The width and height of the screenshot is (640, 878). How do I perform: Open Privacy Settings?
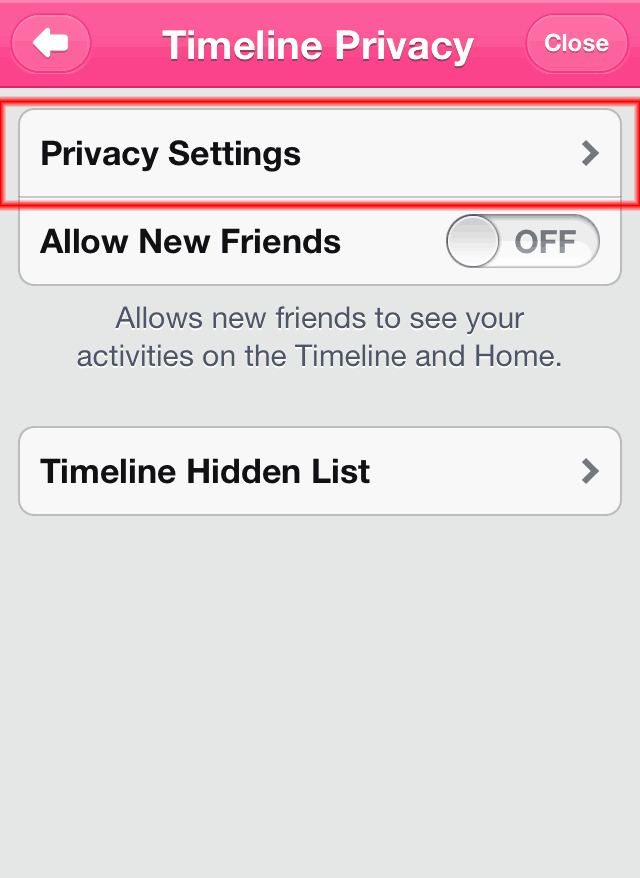pyautogui.click(x=320, y=154)
